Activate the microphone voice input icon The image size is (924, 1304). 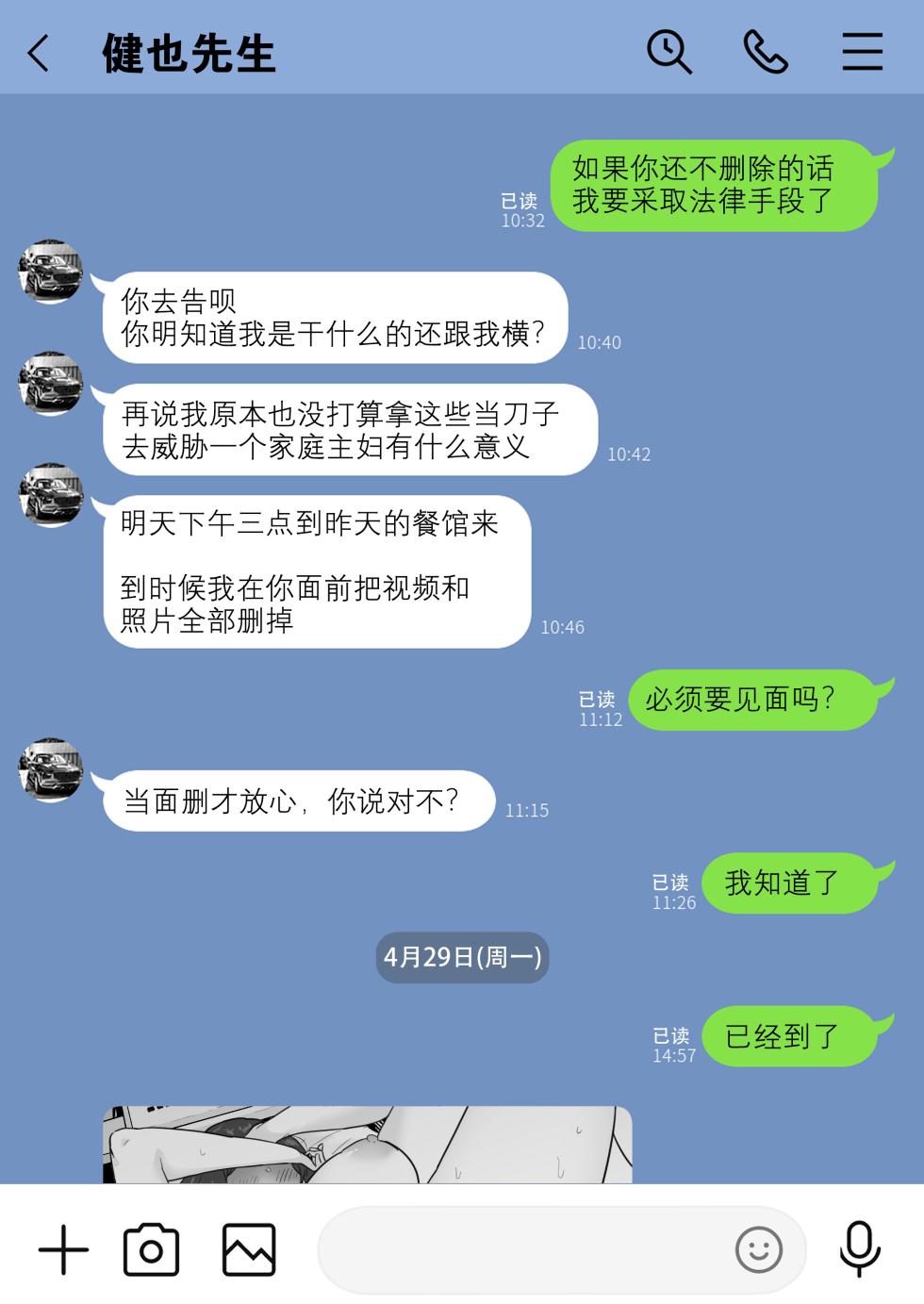tap(858, 1248)
